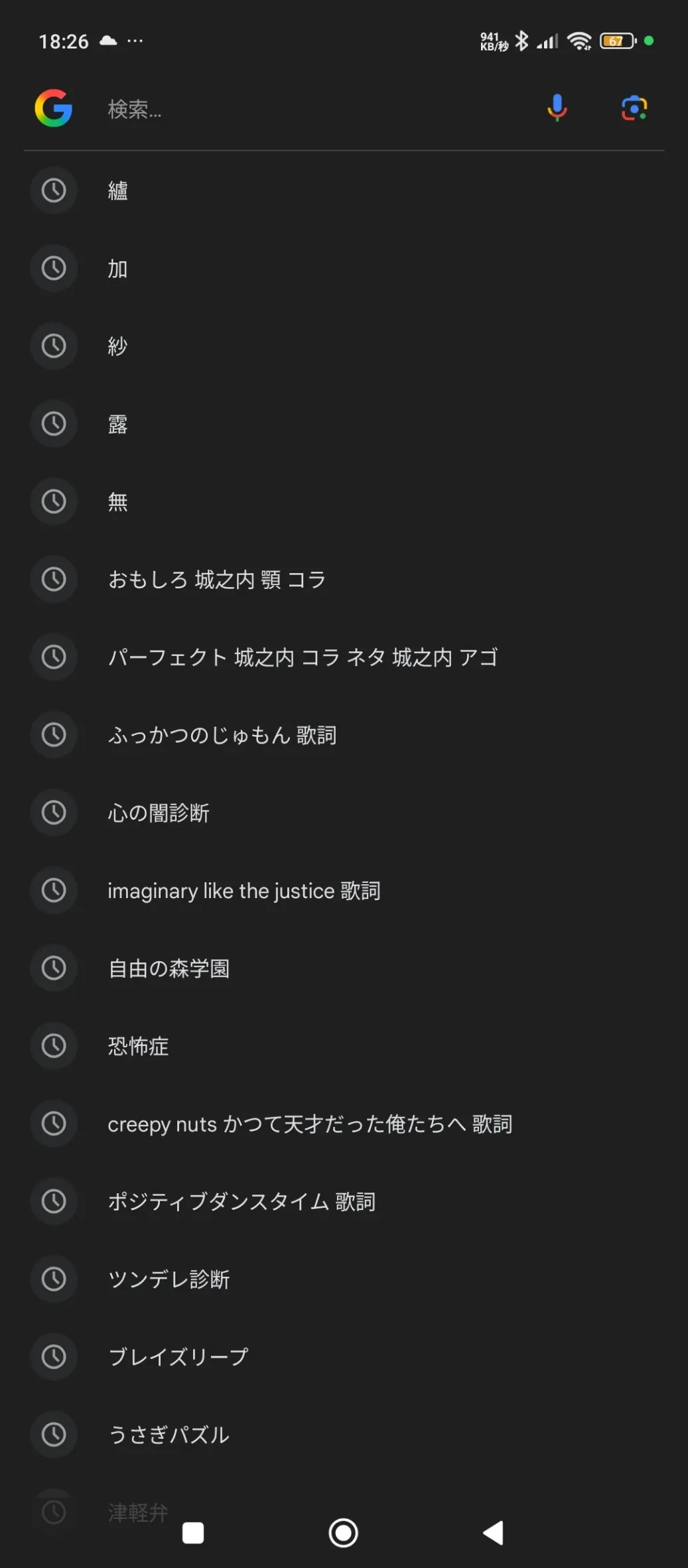Screen dimensions: 688x1568
Task: Open the recent search 自由の森学園
Action: (344, 968)
